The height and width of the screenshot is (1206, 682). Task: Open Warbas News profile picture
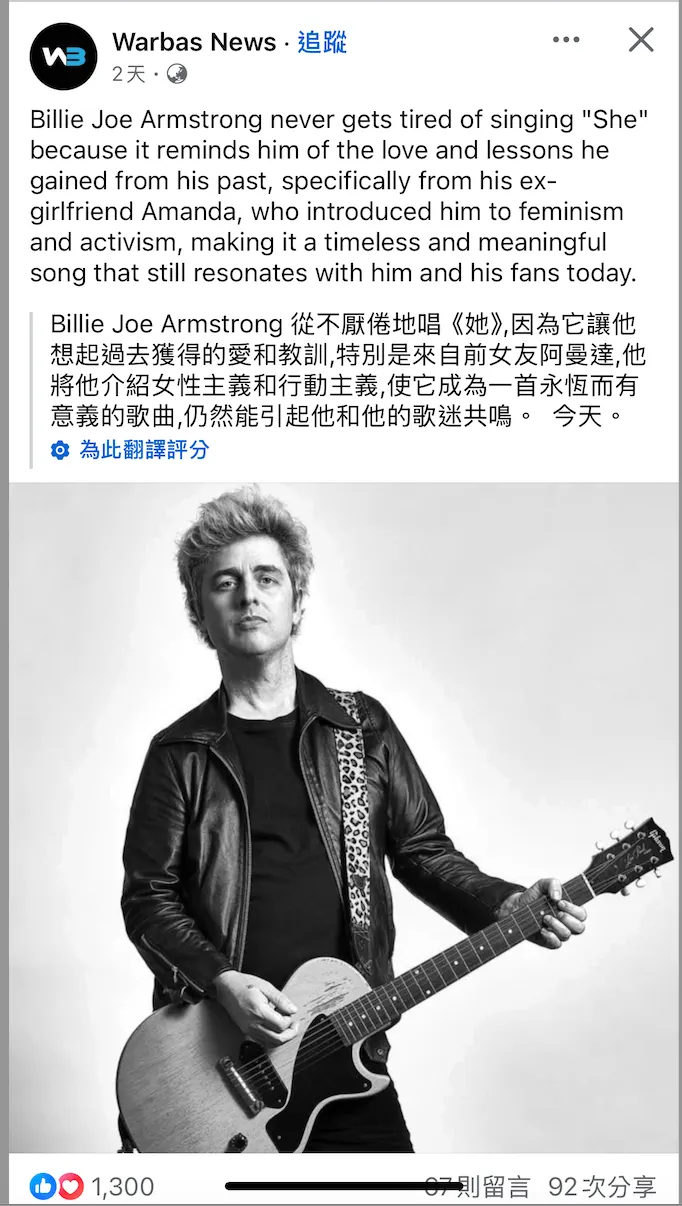click(x=64, y=57)
